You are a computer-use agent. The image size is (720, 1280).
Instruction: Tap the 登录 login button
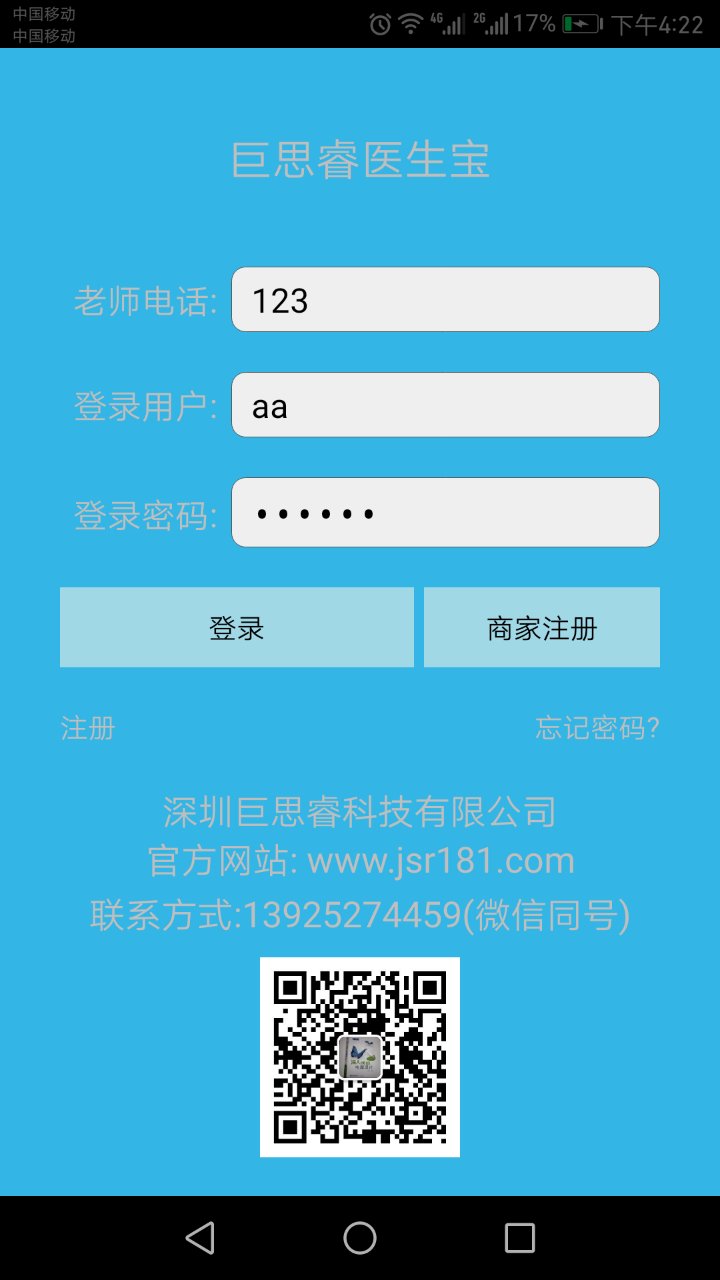[x=237, y=627]
